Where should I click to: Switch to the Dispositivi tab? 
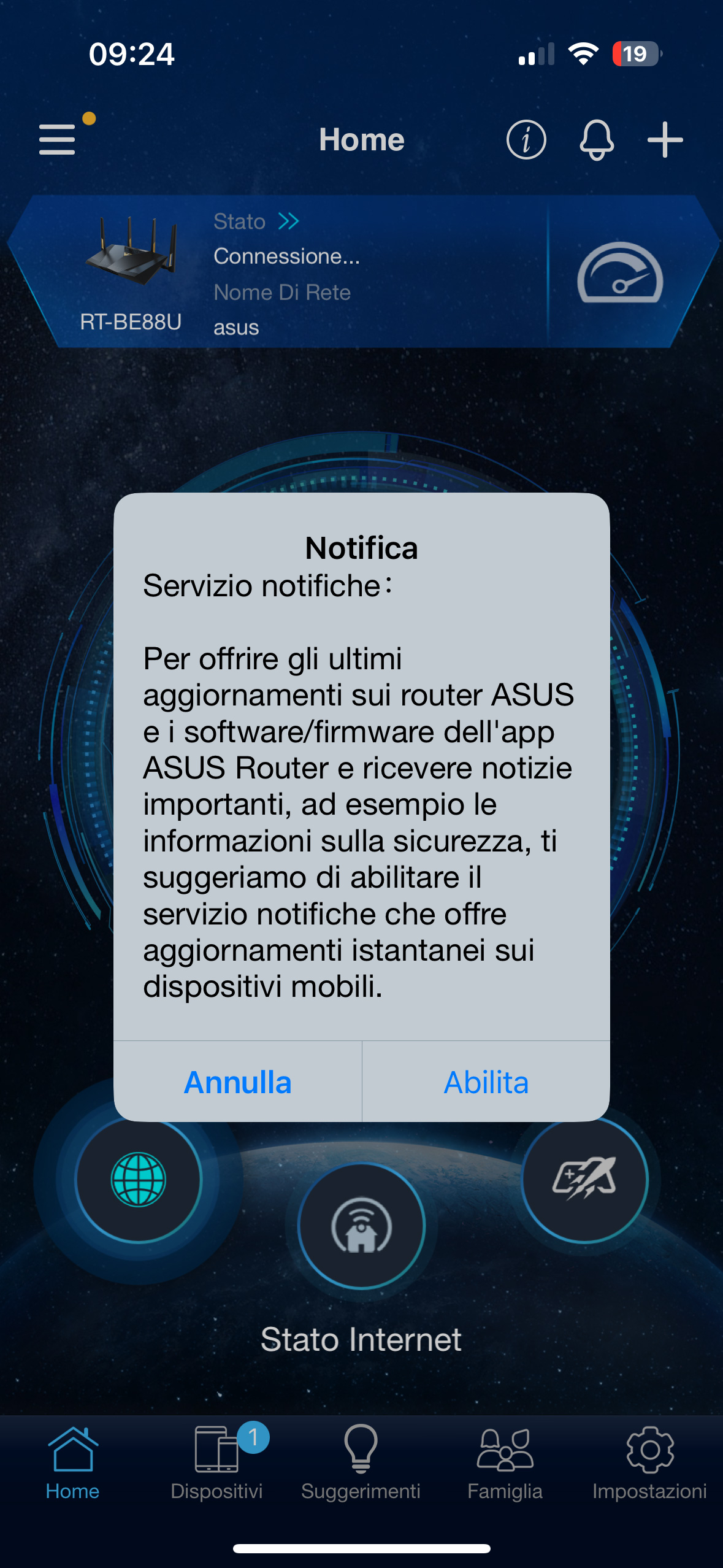click(x=216, y=1463)
